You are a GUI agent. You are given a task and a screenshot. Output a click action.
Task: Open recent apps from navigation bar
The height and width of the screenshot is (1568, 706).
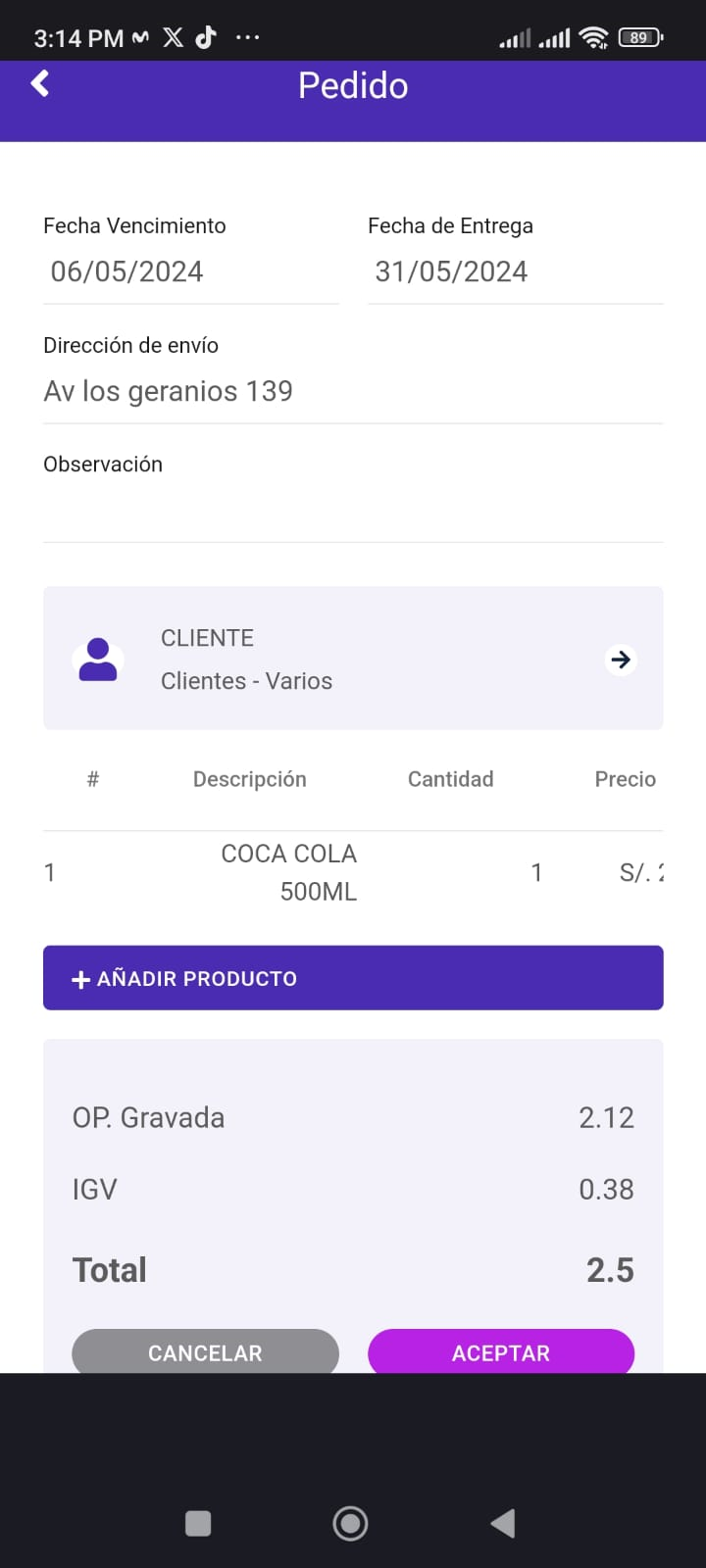point(198,1523)
